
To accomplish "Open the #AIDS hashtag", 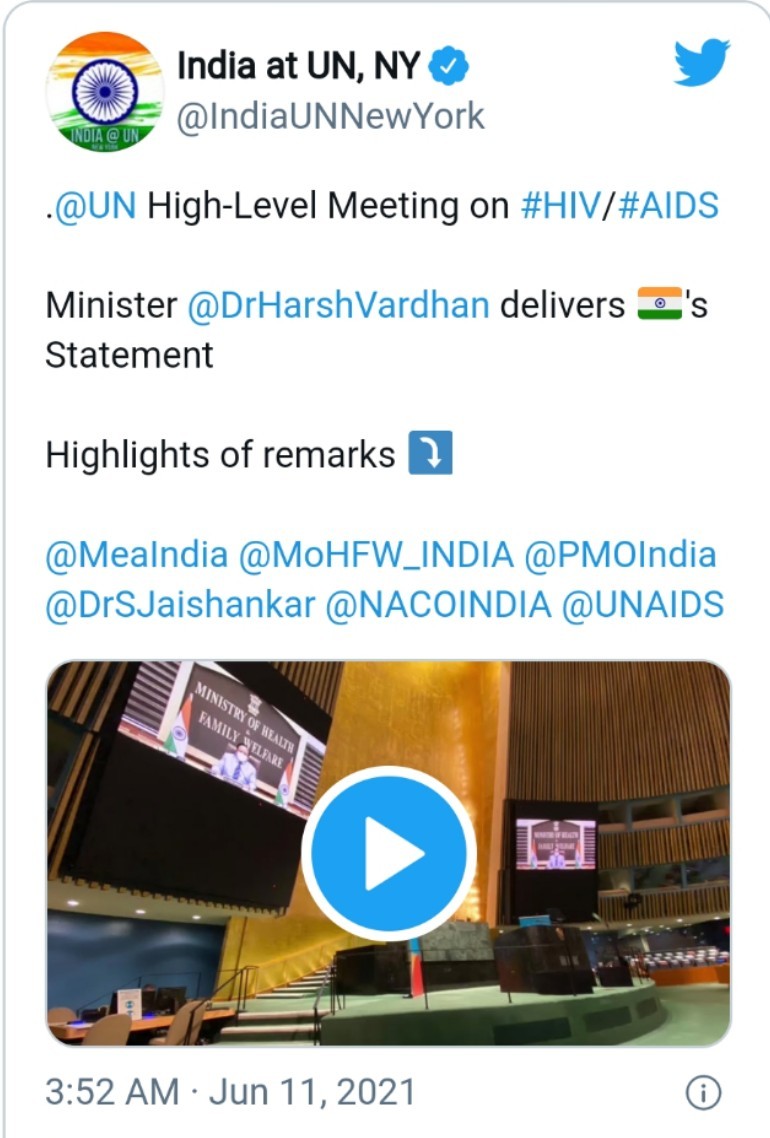I will point(668,205).
